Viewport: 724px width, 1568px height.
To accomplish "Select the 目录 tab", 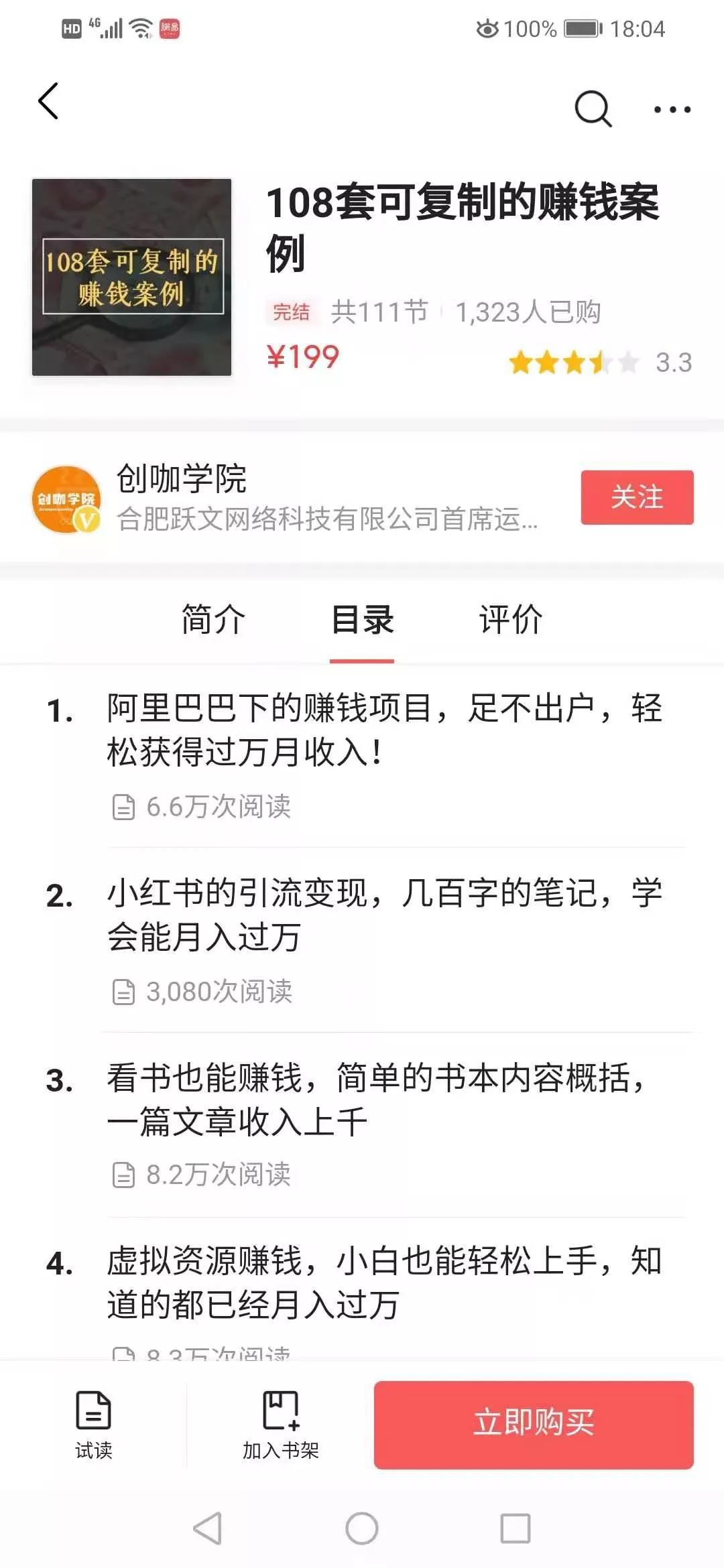I will point(362,619).
